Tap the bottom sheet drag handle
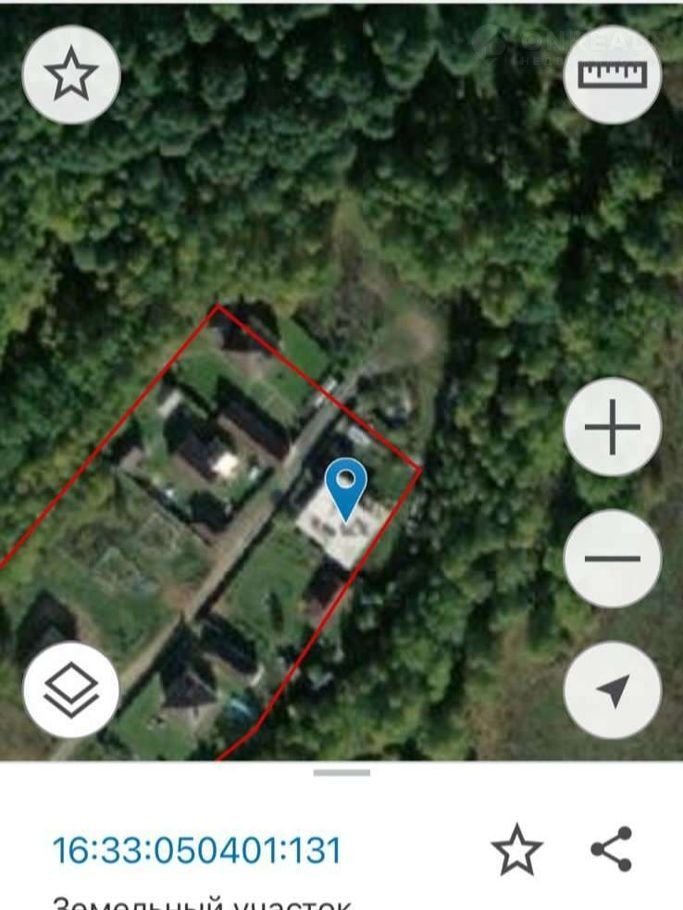The image size is (683, 910). click(x=342, y=773)
